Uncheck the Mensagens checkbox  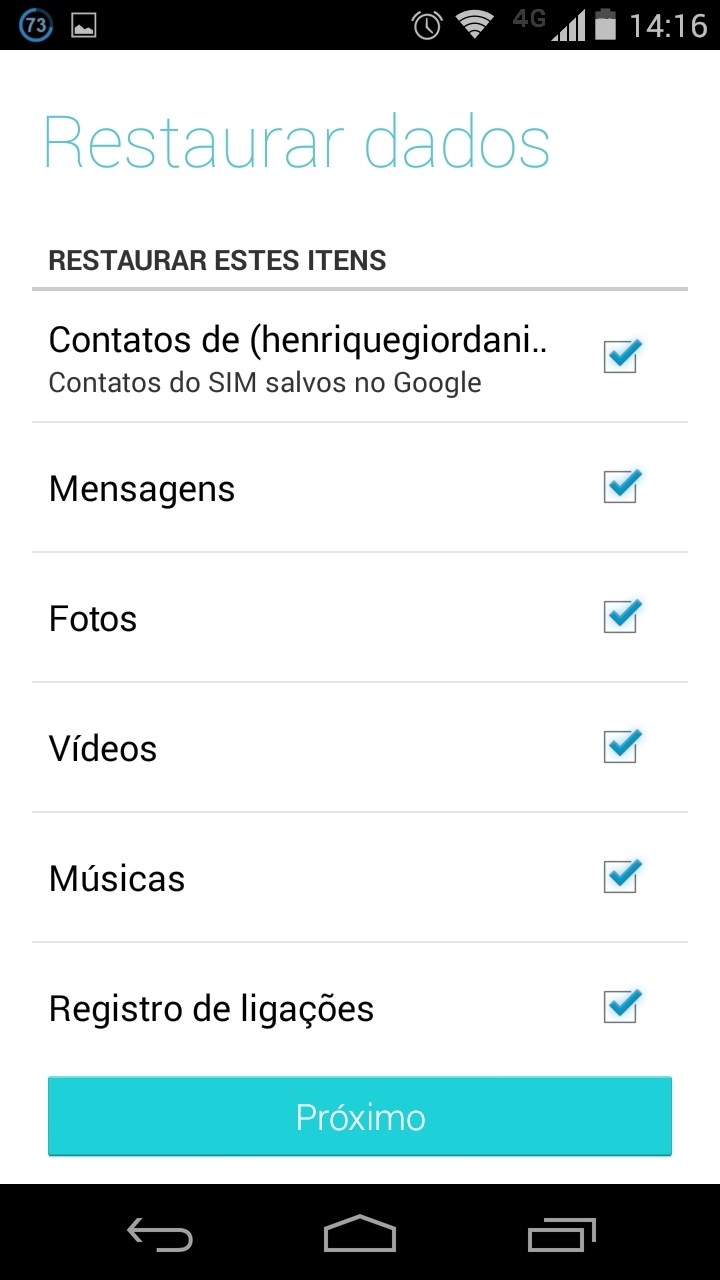[620, 488]
